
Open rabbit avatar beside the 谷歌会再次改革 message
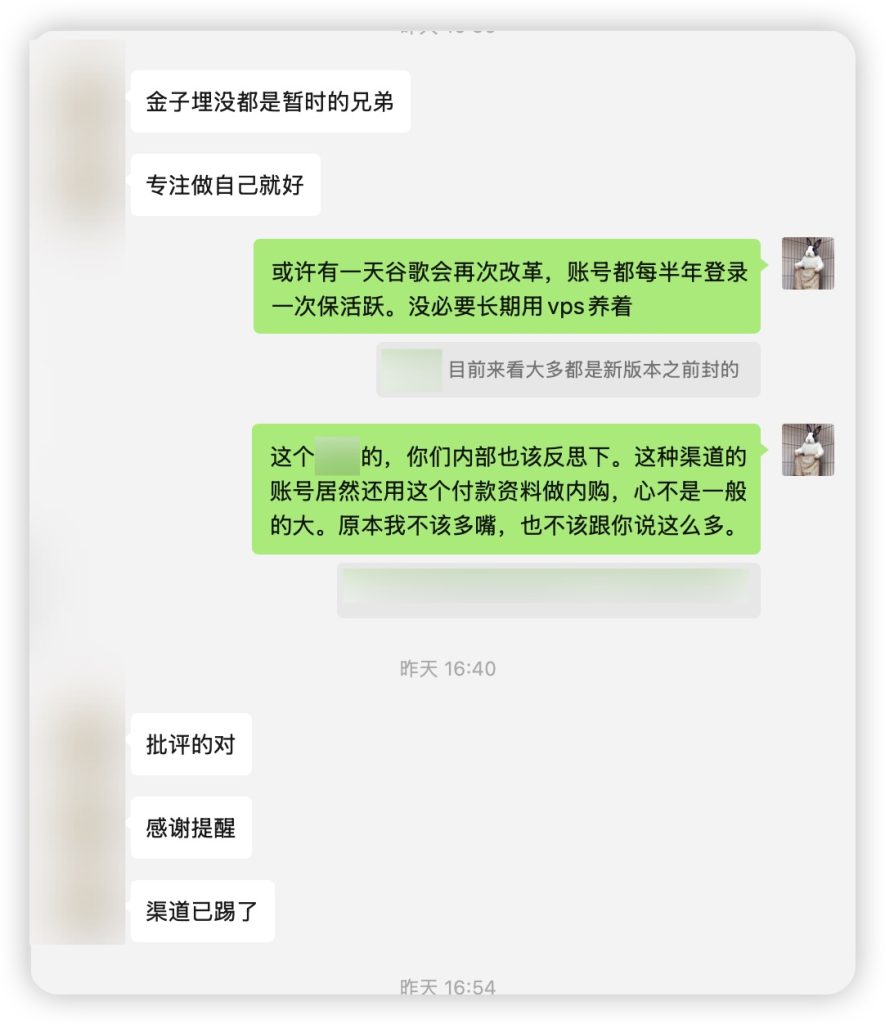pyautogui.click(x=807, y=264)
